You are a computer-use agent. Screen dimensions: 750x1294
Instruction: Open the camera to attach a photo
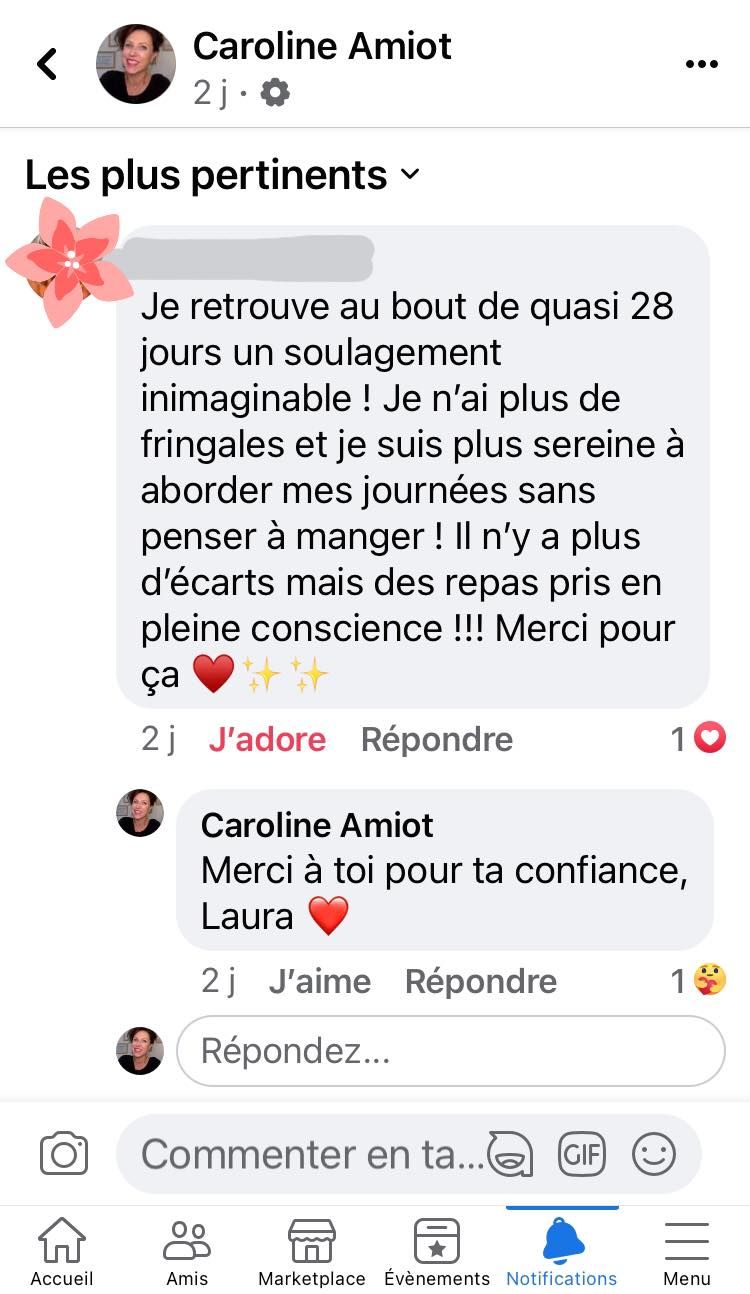pyautogui.click(x=64, y=1155)
